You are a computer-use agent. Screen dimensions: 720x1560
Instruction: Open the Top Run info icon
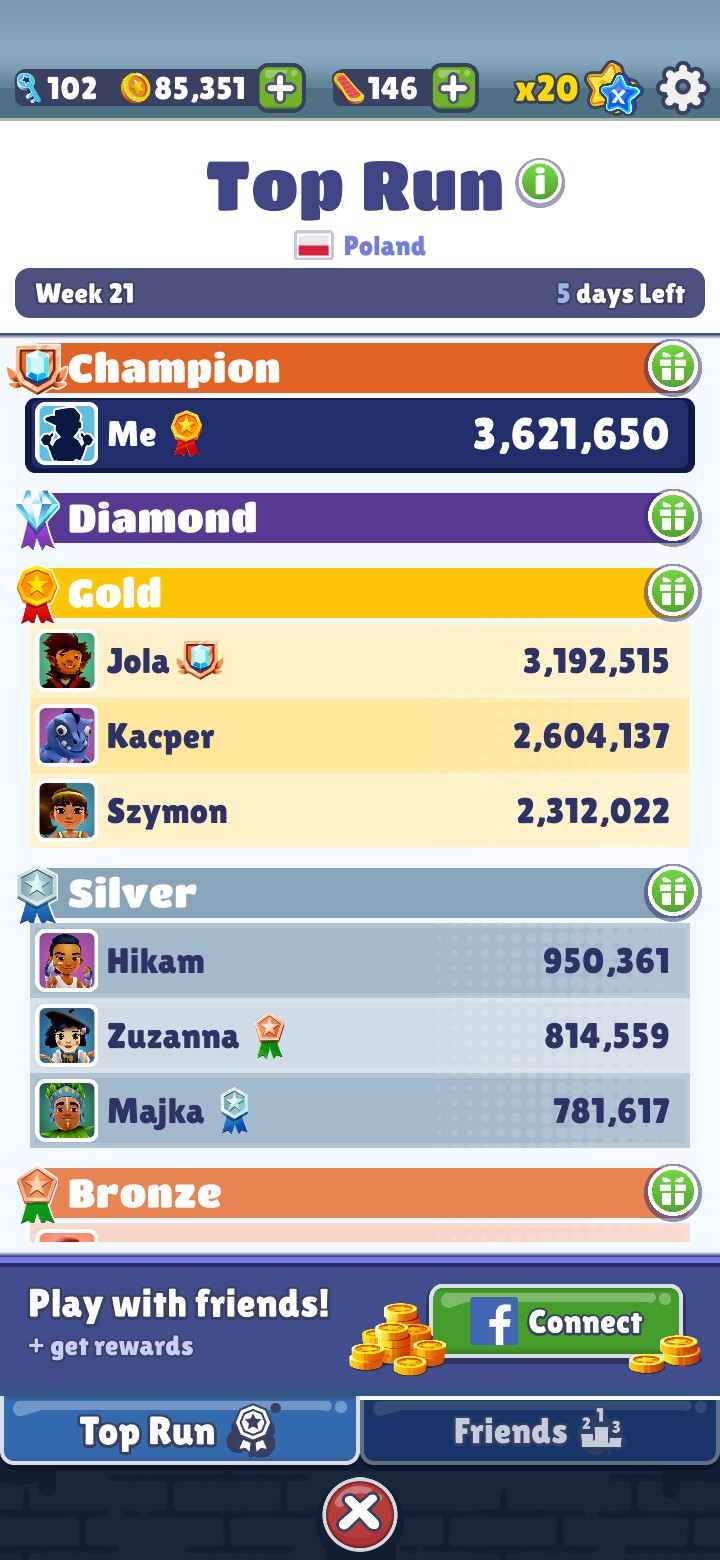click(540, 183)
